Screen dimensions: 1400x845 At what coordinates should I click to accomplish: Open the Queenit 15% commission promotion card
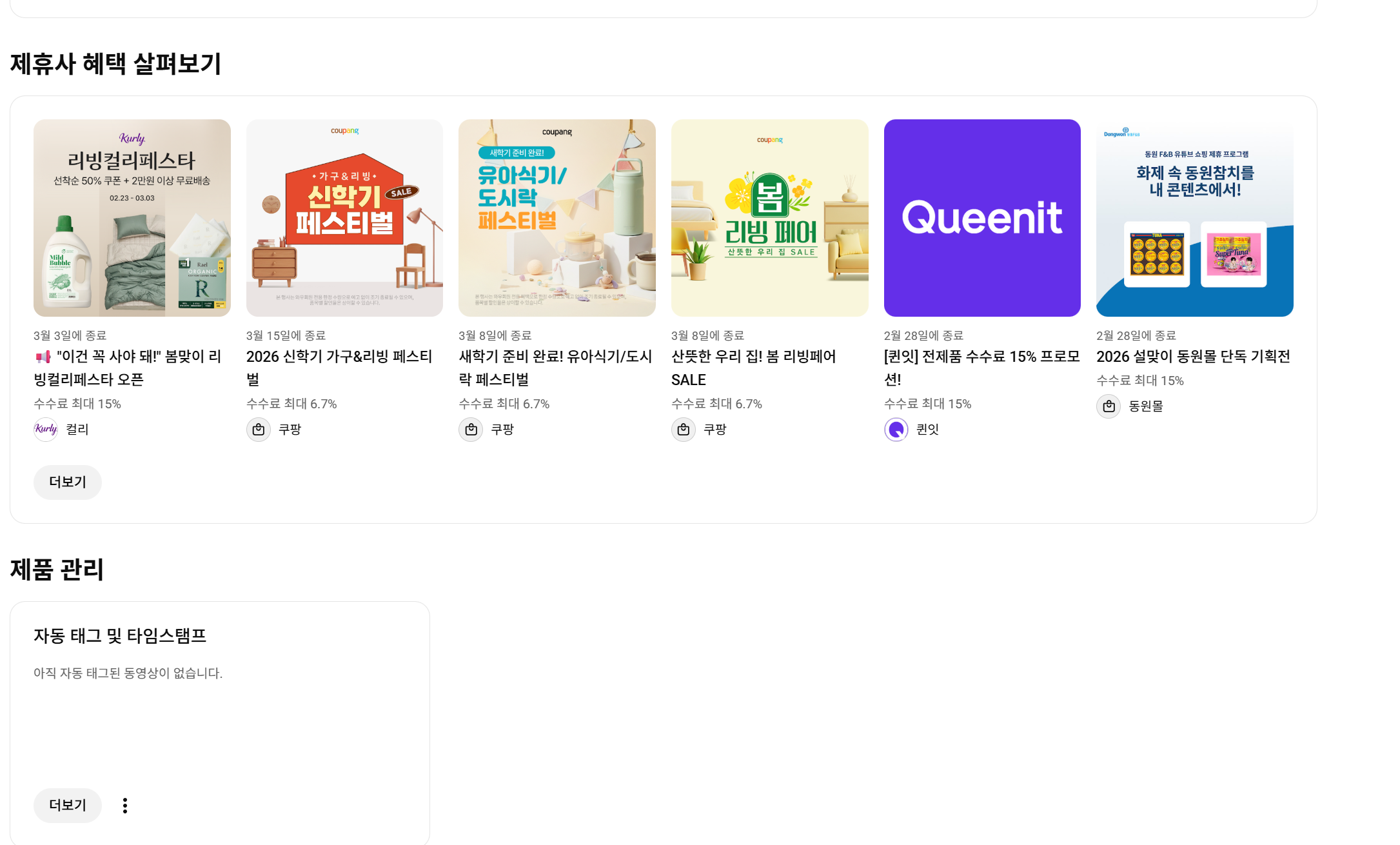[x=981, y=218]
